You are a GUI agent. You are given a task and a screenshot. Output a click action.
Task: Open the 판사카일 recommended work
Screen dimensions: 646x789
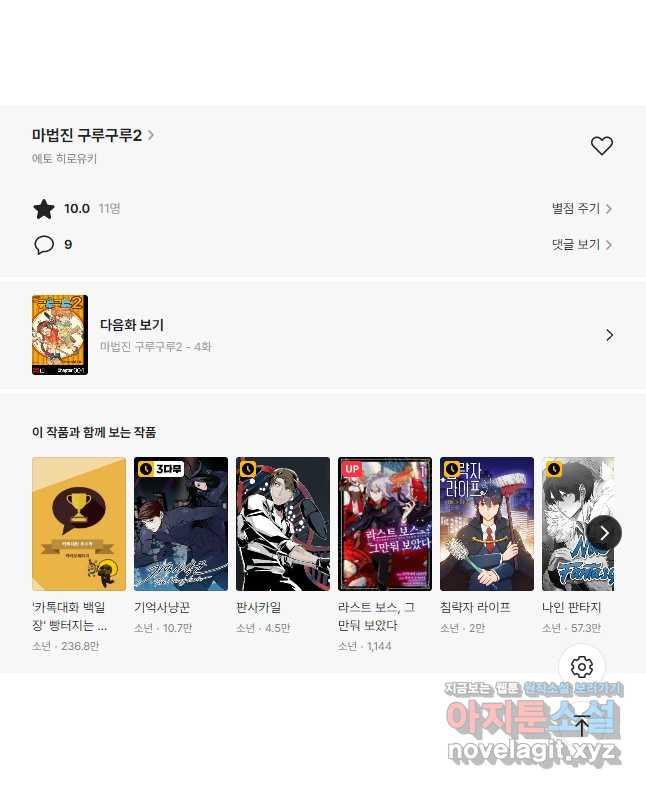[283, 524]
